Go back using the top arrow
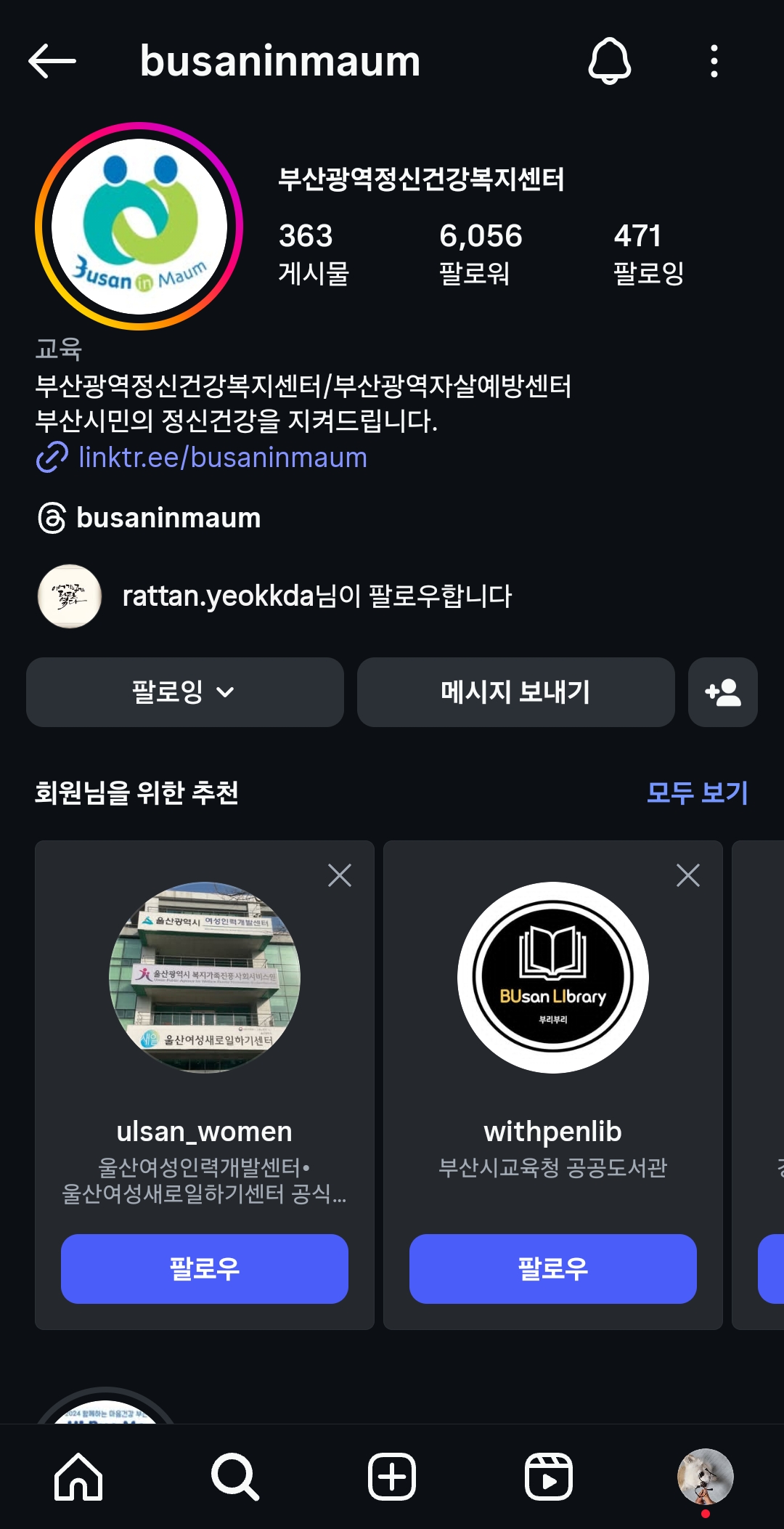The height and width of the screenshot is (1529, 784). coord(52,61)
